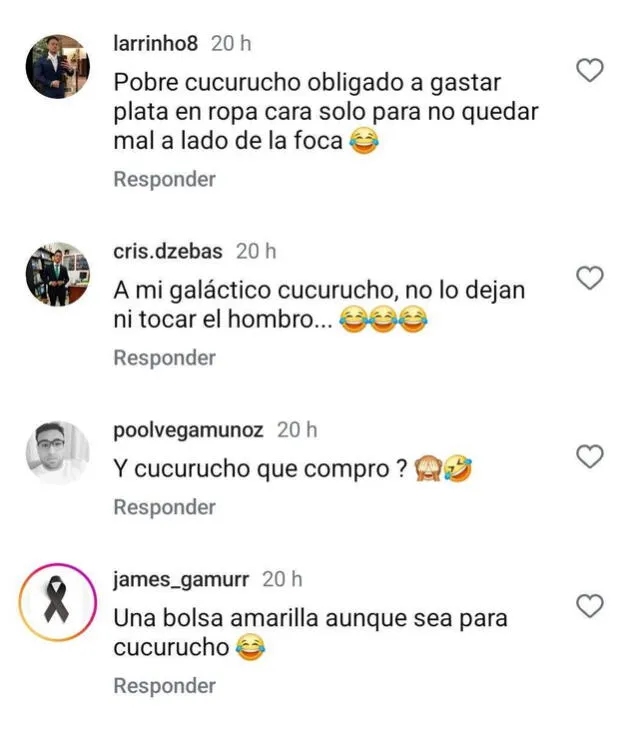640x740 pixels.
Task: Like poolvegamunoz's comment
Action: (x=591, y=457)
